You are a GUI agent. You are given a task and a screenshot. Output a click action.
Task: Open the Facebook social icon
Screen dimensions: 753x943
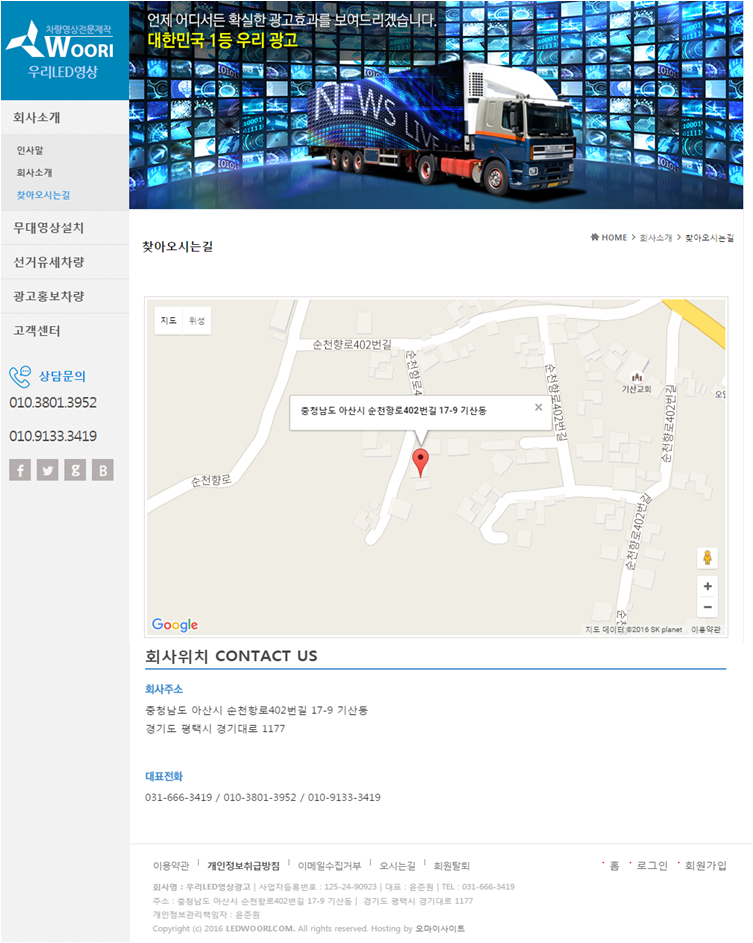(x=20, y=470)
